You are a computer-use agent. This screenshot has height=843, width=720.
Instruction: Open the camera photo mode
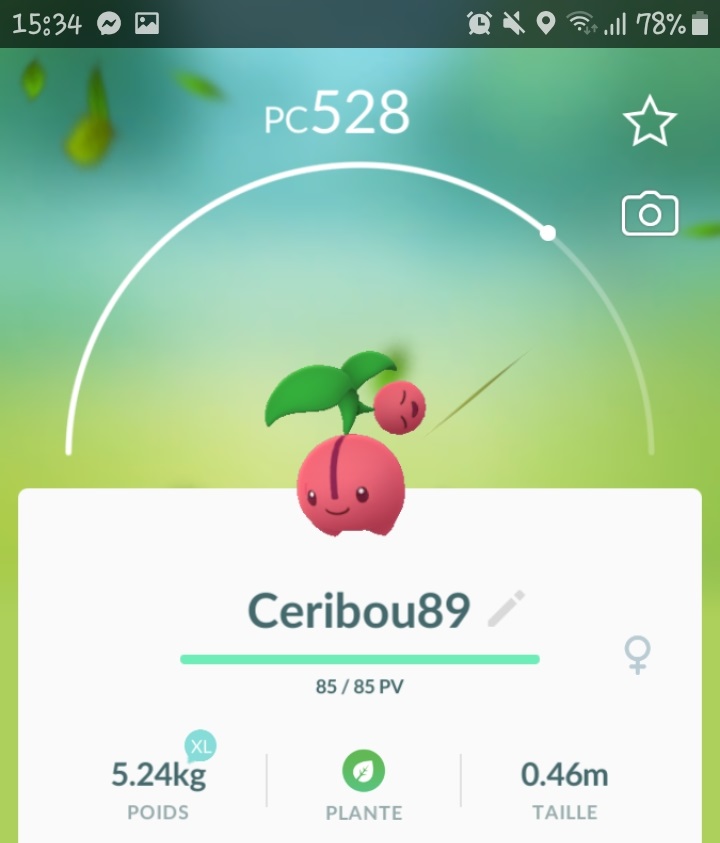coord(650,215)
